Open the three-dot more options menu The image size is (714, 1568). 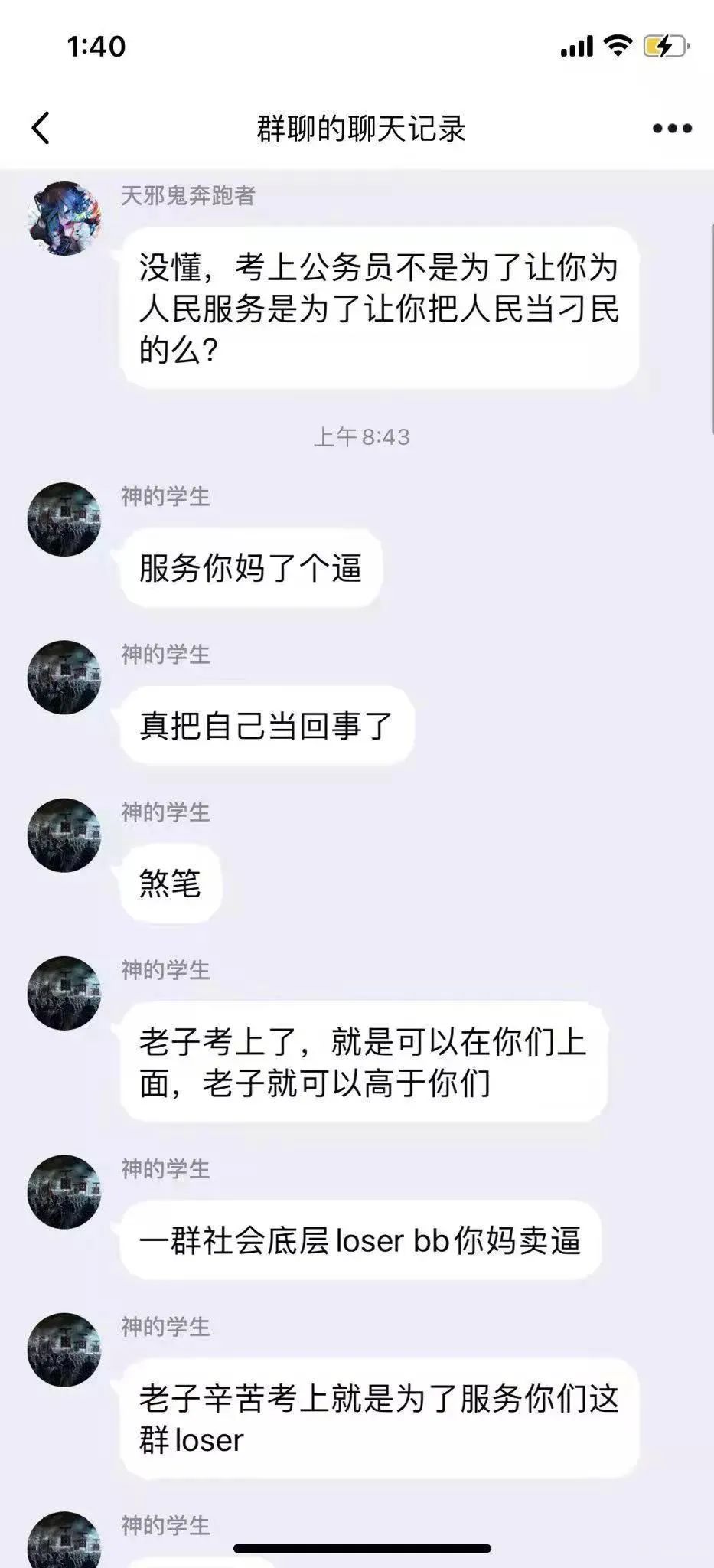(x=672, y=129)
